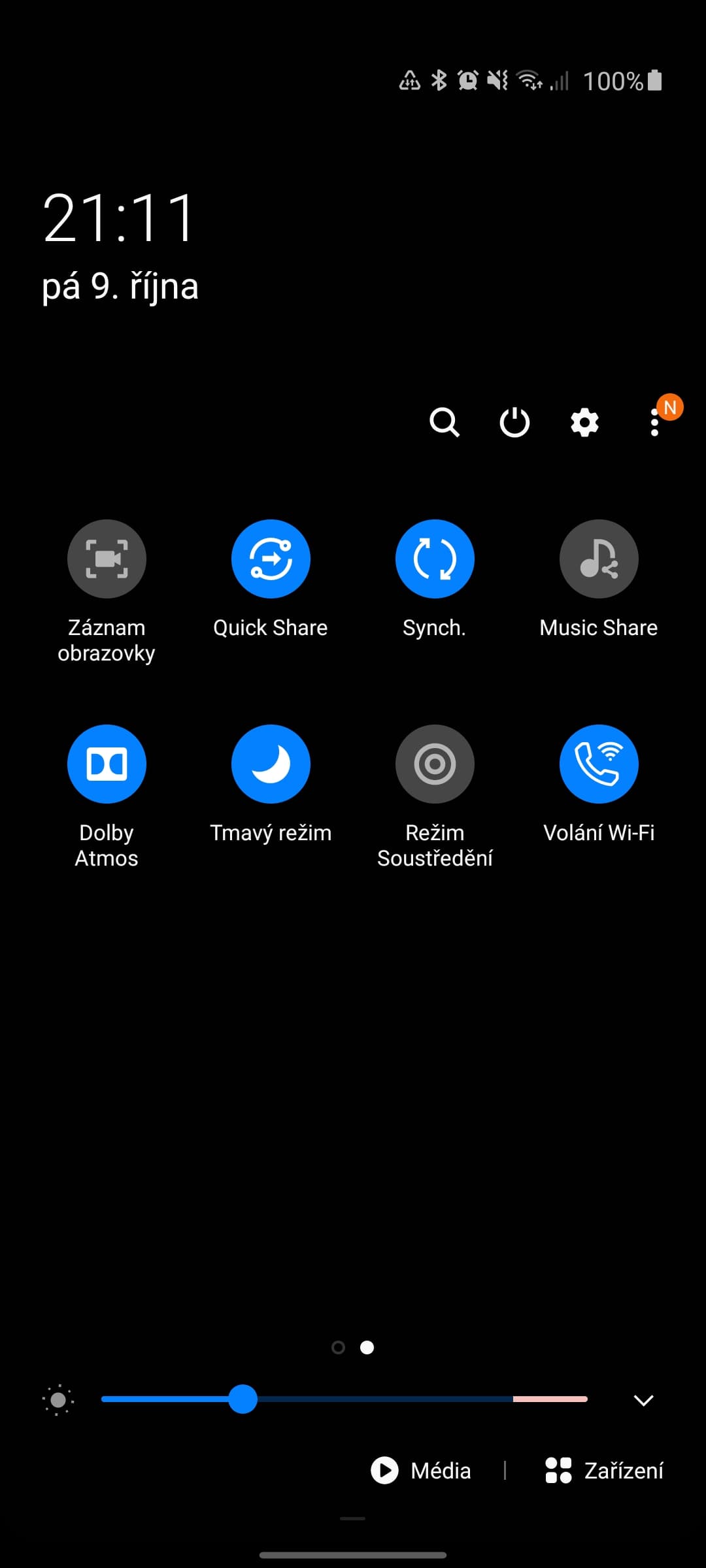
Task: Enable Music Share
Action: [x=599, y=559]
